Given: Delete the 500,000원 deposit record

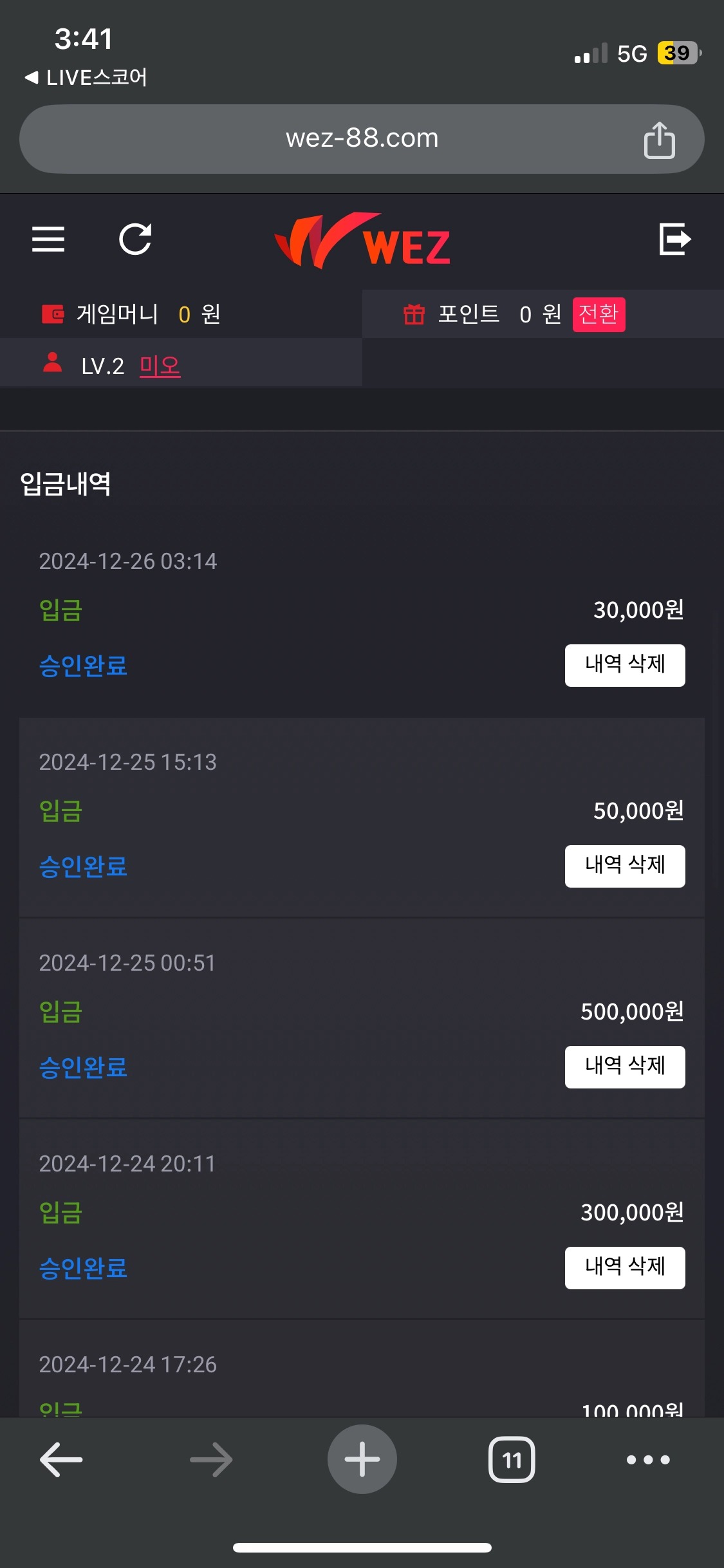Looking at the screenshot, I should tap(625, 1067).
